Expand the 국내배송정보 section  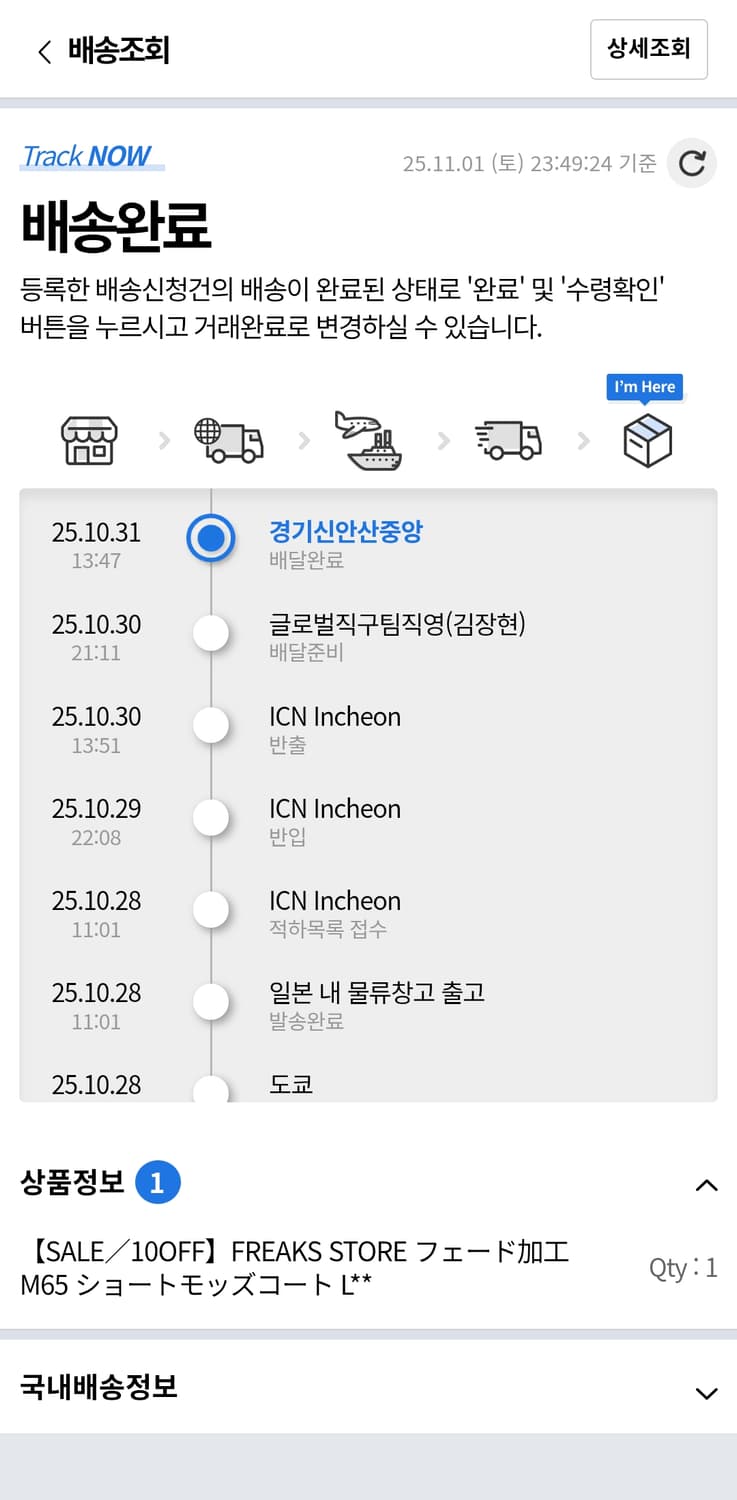point(708,1391)
